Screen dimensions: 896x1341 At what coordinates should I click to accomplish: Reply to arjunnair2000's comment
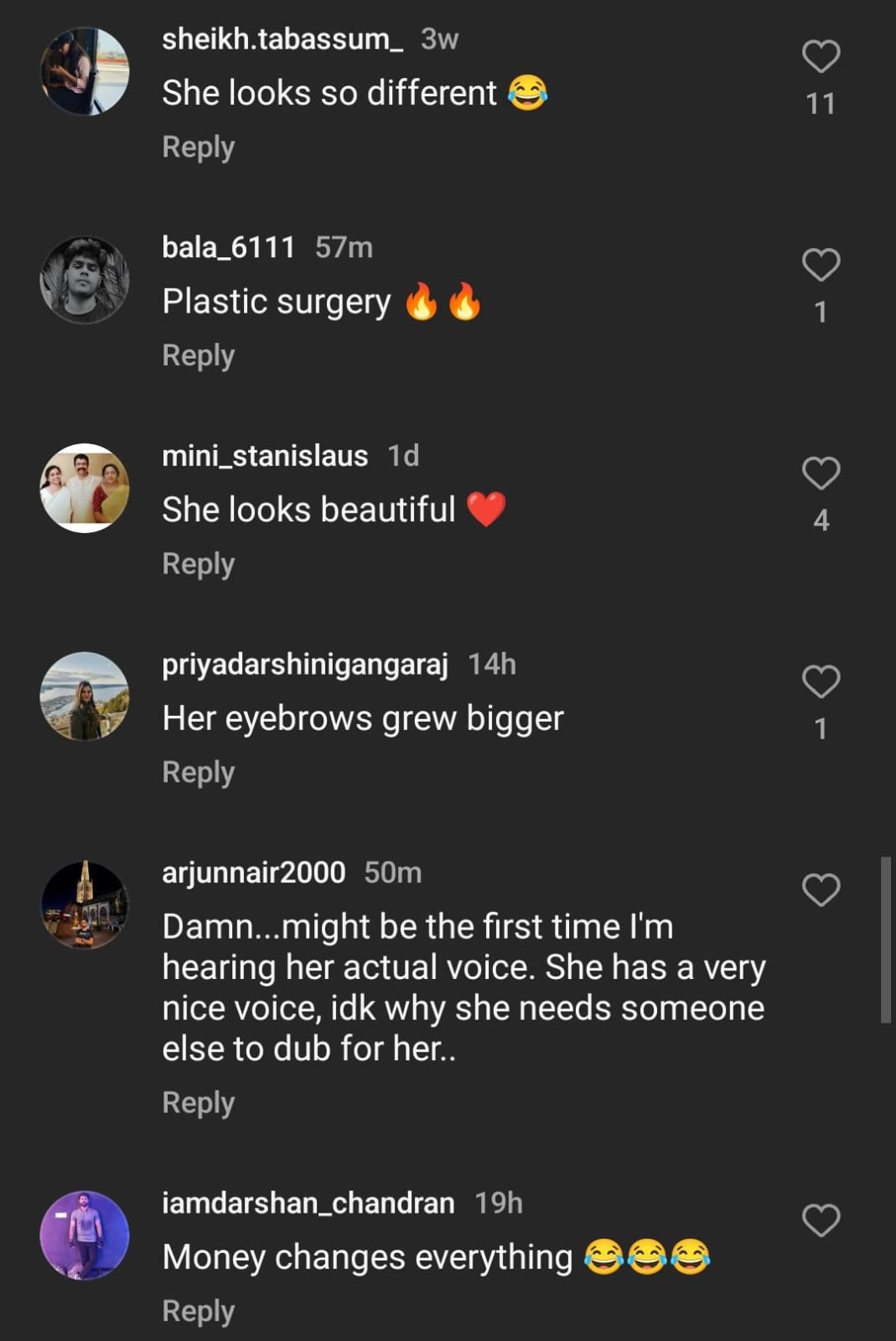click(x=198, y=1102)
